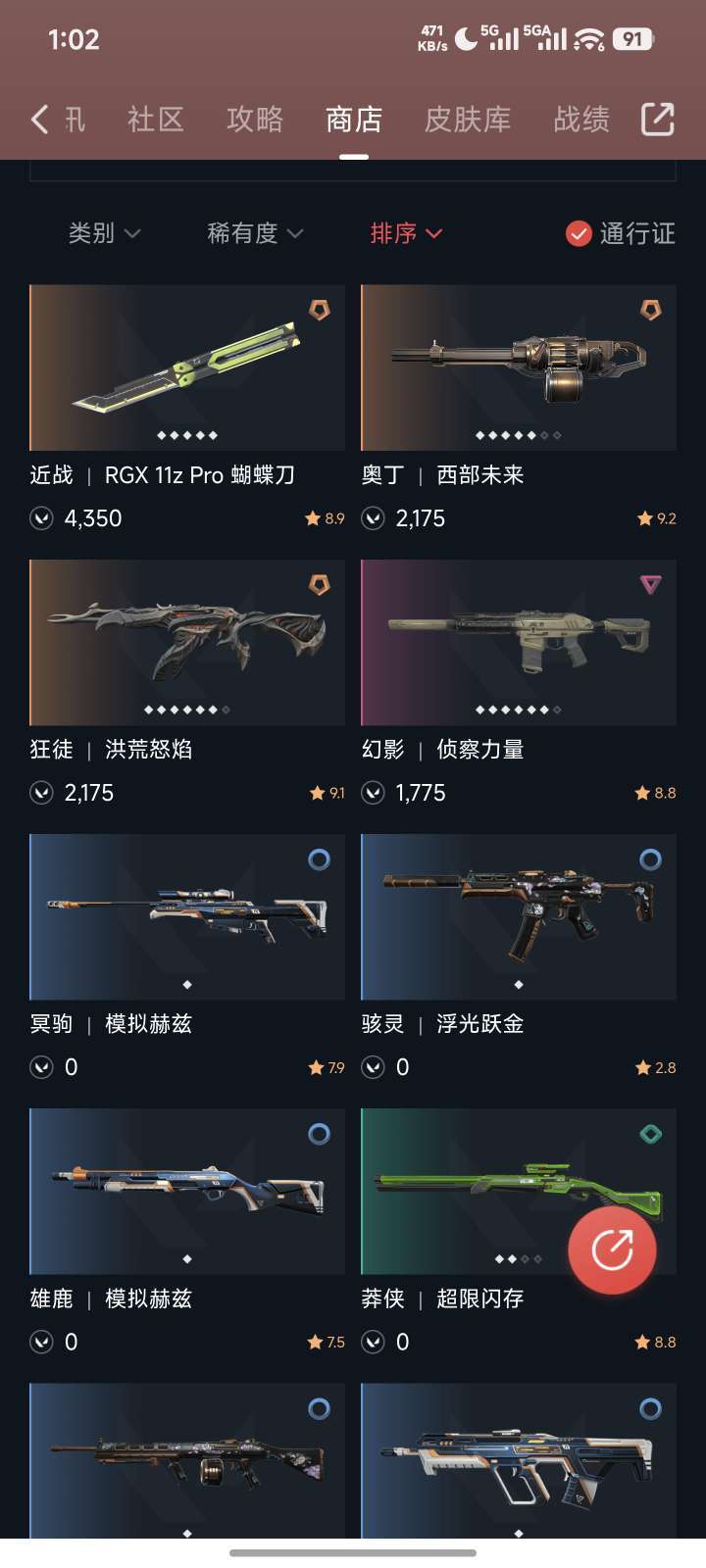Image resolution: width=706 pixels, height=1568 pixels.
Task: Tap the home indicator bar at the bottom
Action: click(353, 1553)
